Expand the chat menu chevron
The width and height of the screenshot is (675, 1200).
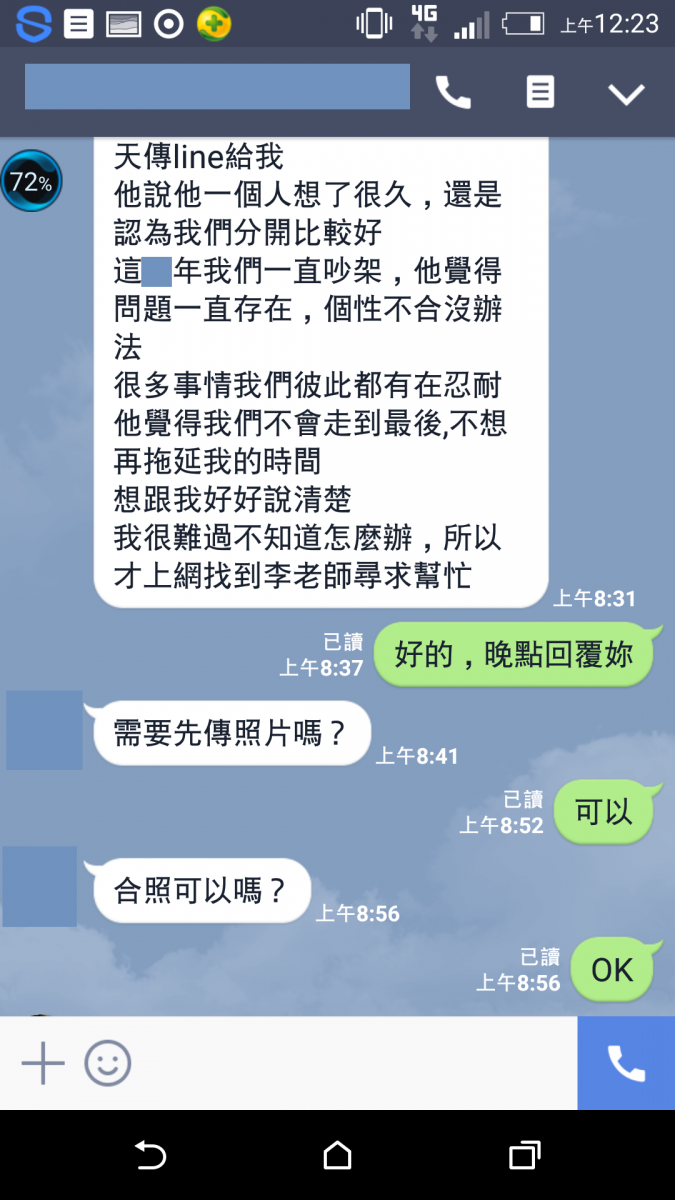tap(627, 94)
